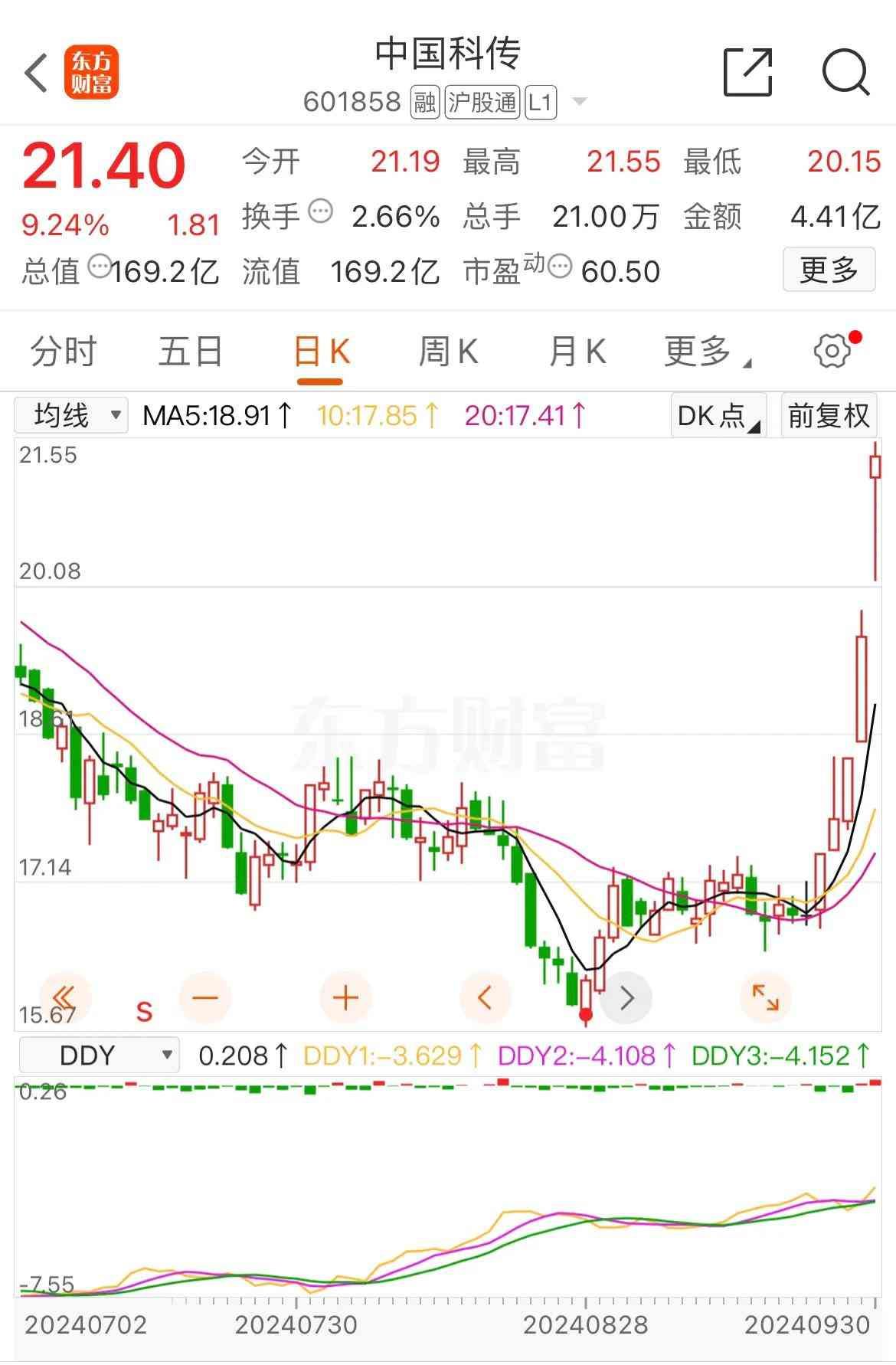
Task: Switch to the 五日 chart tab
Action: (191, 352)
